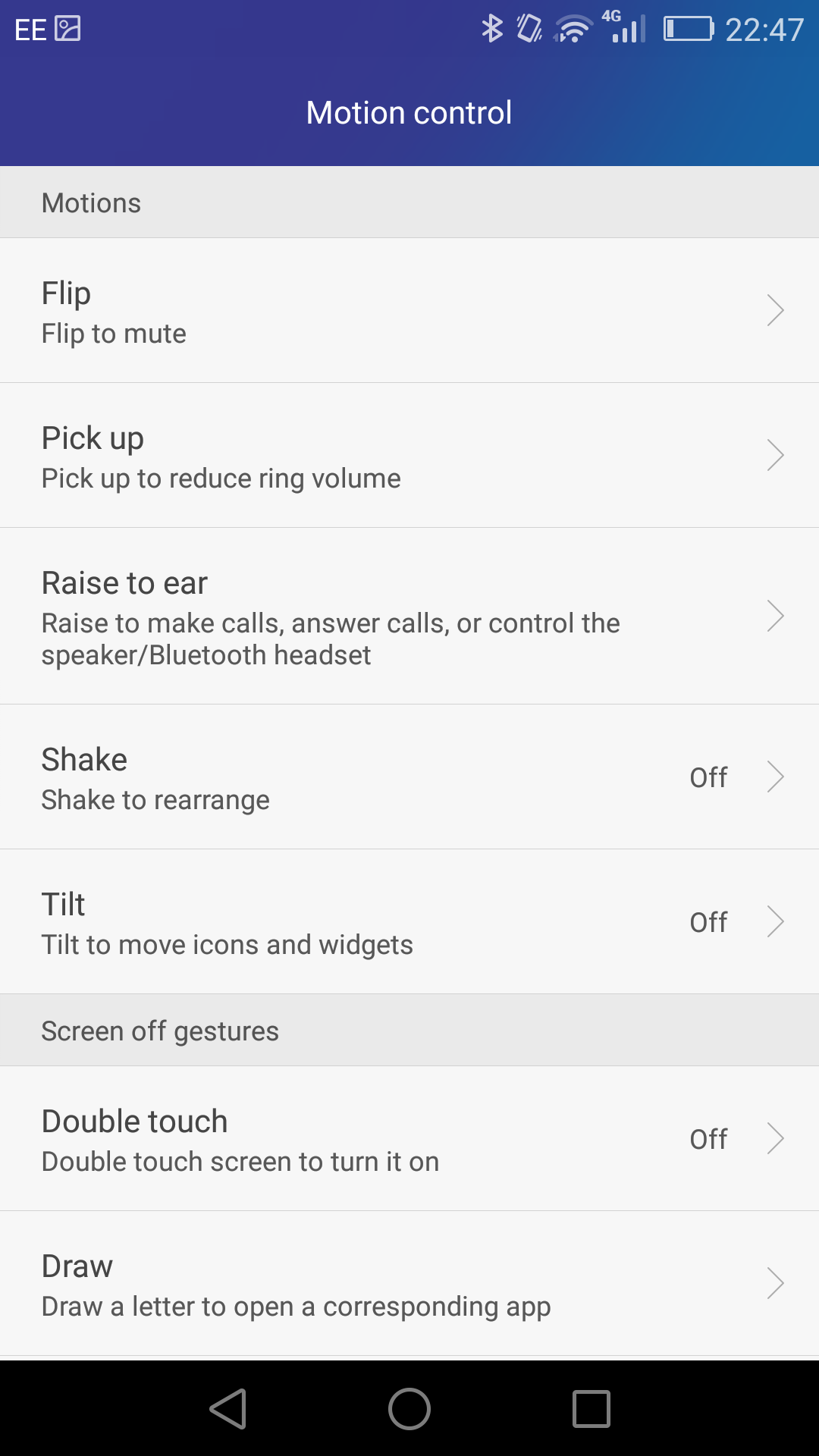Screen dimensions: 819x1456
Task: Tap the home button in the navigation bar
Action: pos(409,1409)
